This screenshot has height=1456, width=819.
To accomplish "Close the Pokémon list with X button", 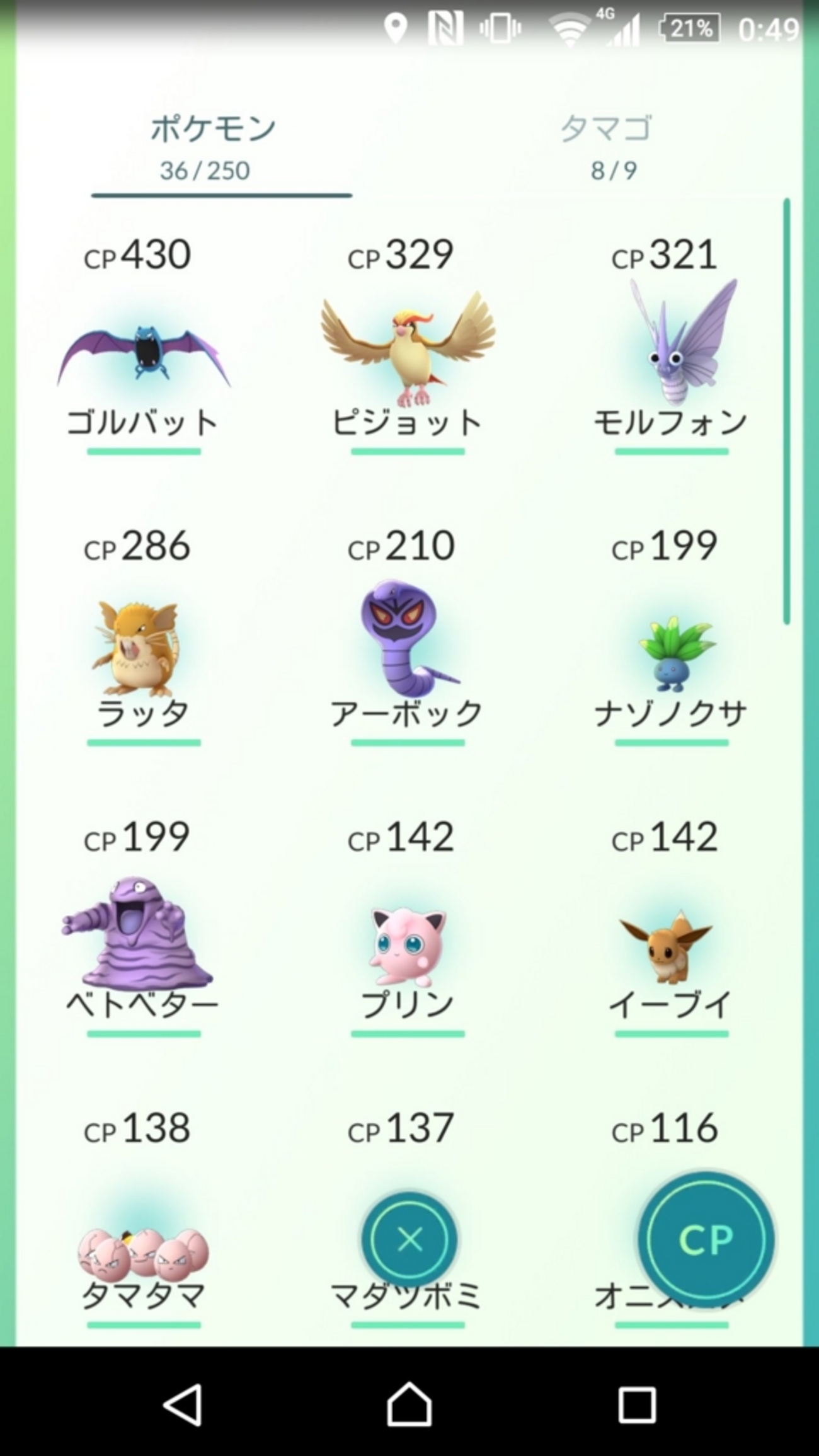I will click(409, 1239).
